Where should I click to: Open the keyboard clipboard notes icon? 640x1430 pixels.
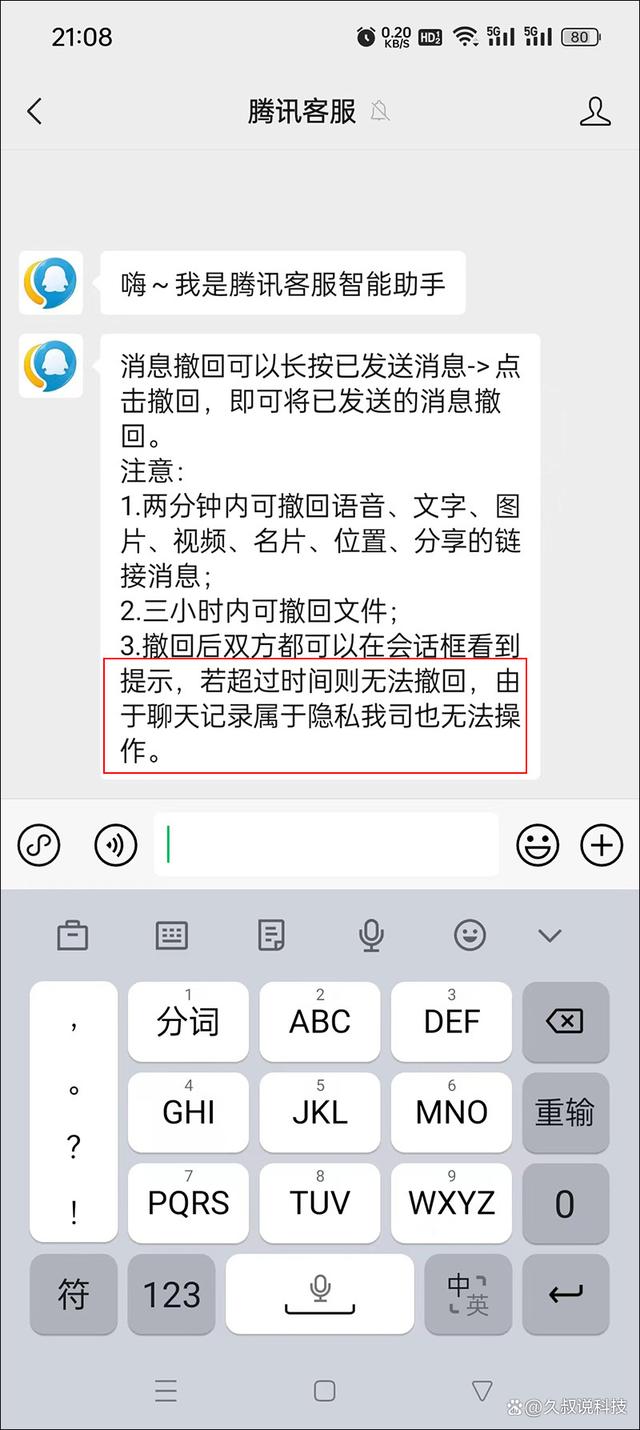271,936
